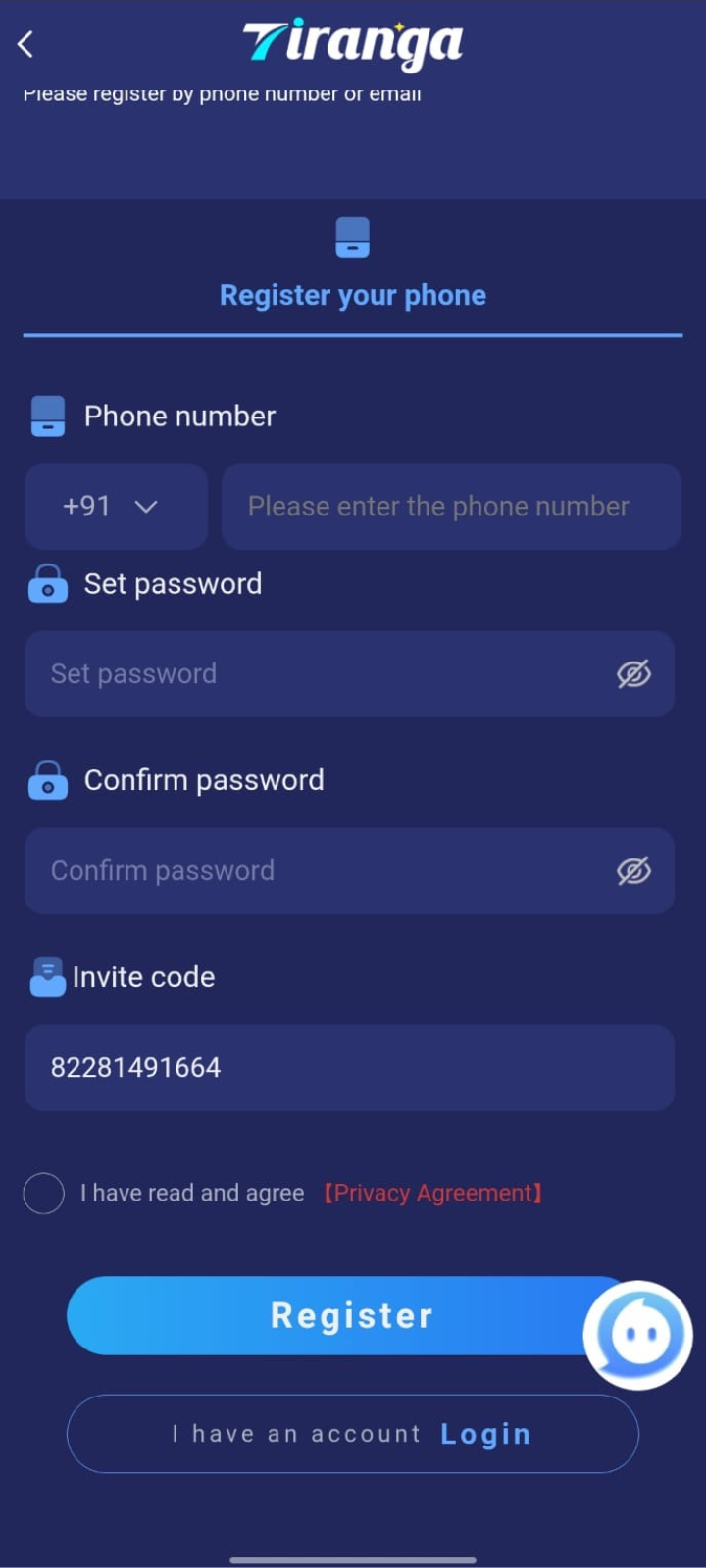
Task: Go back using the top-left arrow
Action: (26, 44)
